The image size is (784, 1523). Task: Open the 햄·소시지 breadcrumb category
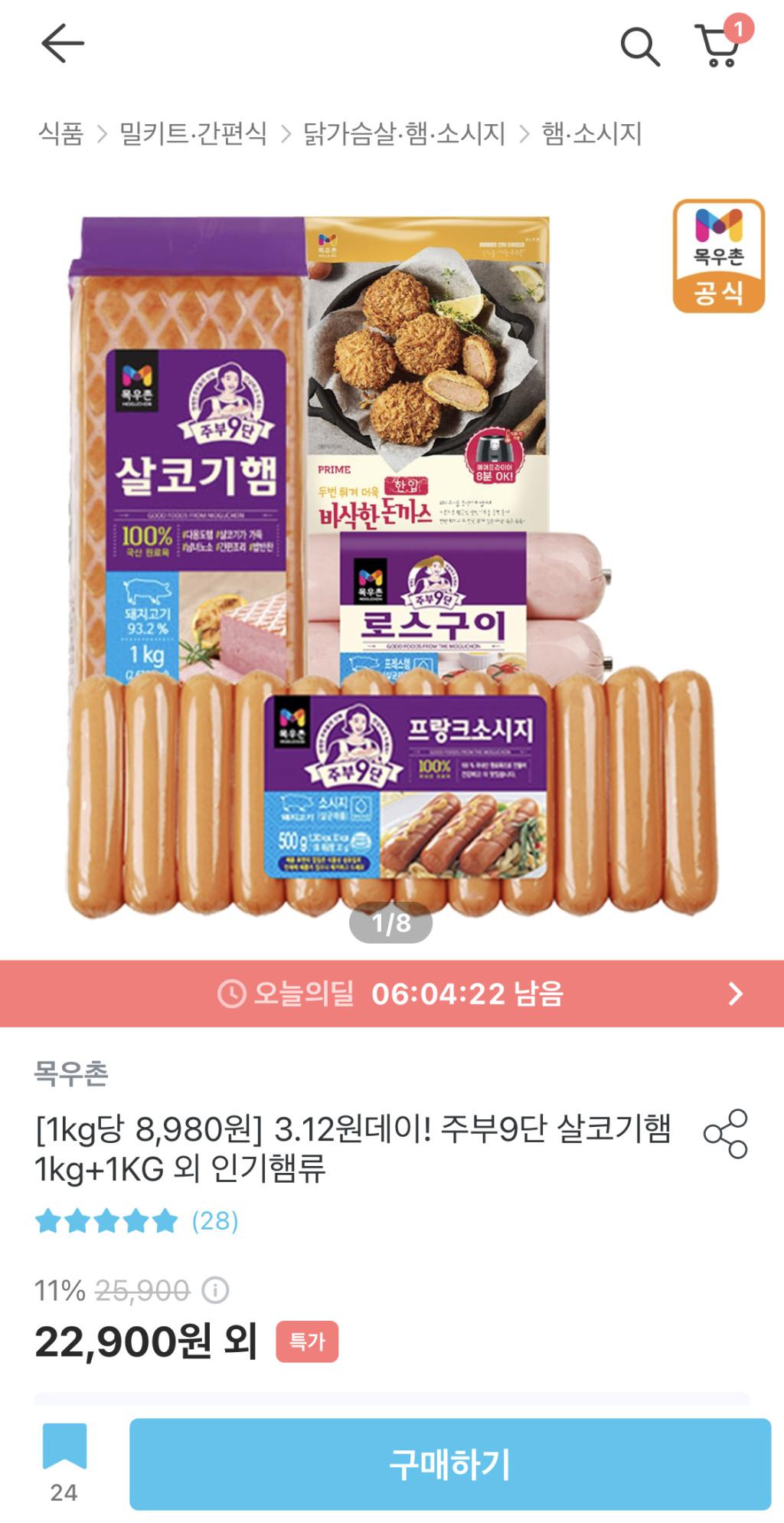click(x=591, y=134)
